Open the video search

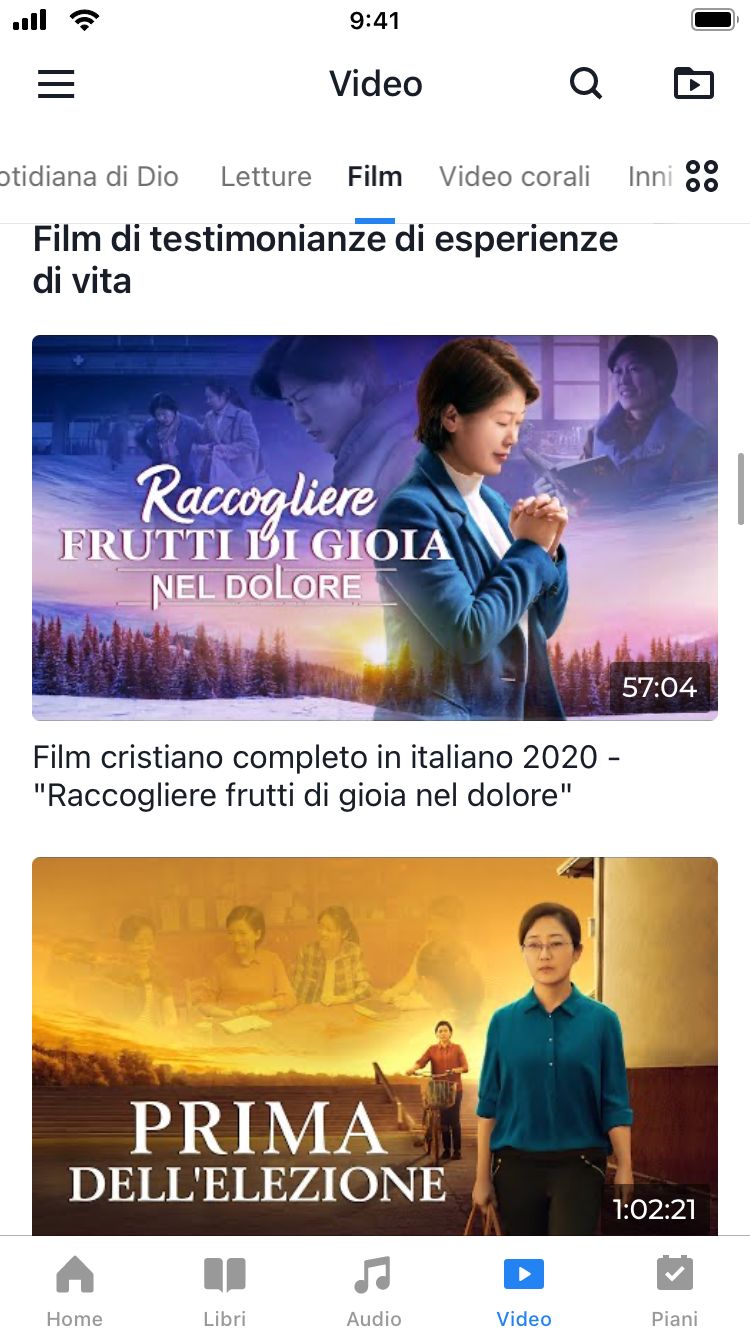click(x=586, y=84)
